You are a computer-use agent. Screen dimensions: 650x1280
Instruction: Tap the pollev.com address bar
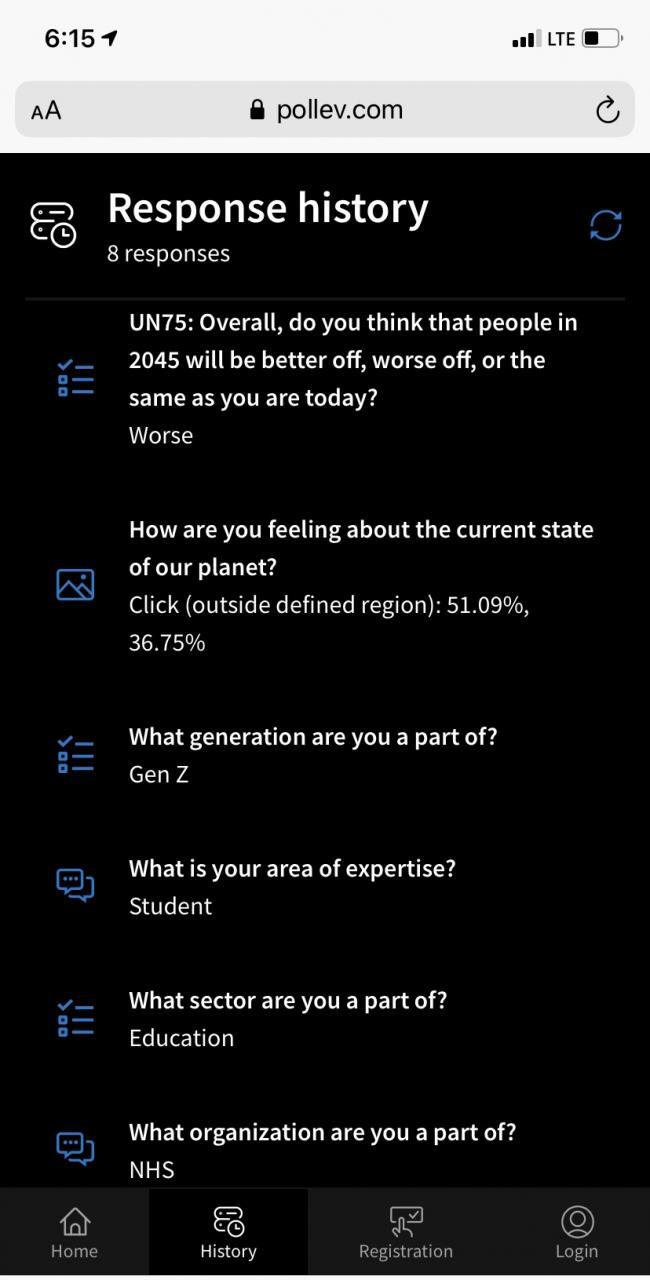coord(325,109)
